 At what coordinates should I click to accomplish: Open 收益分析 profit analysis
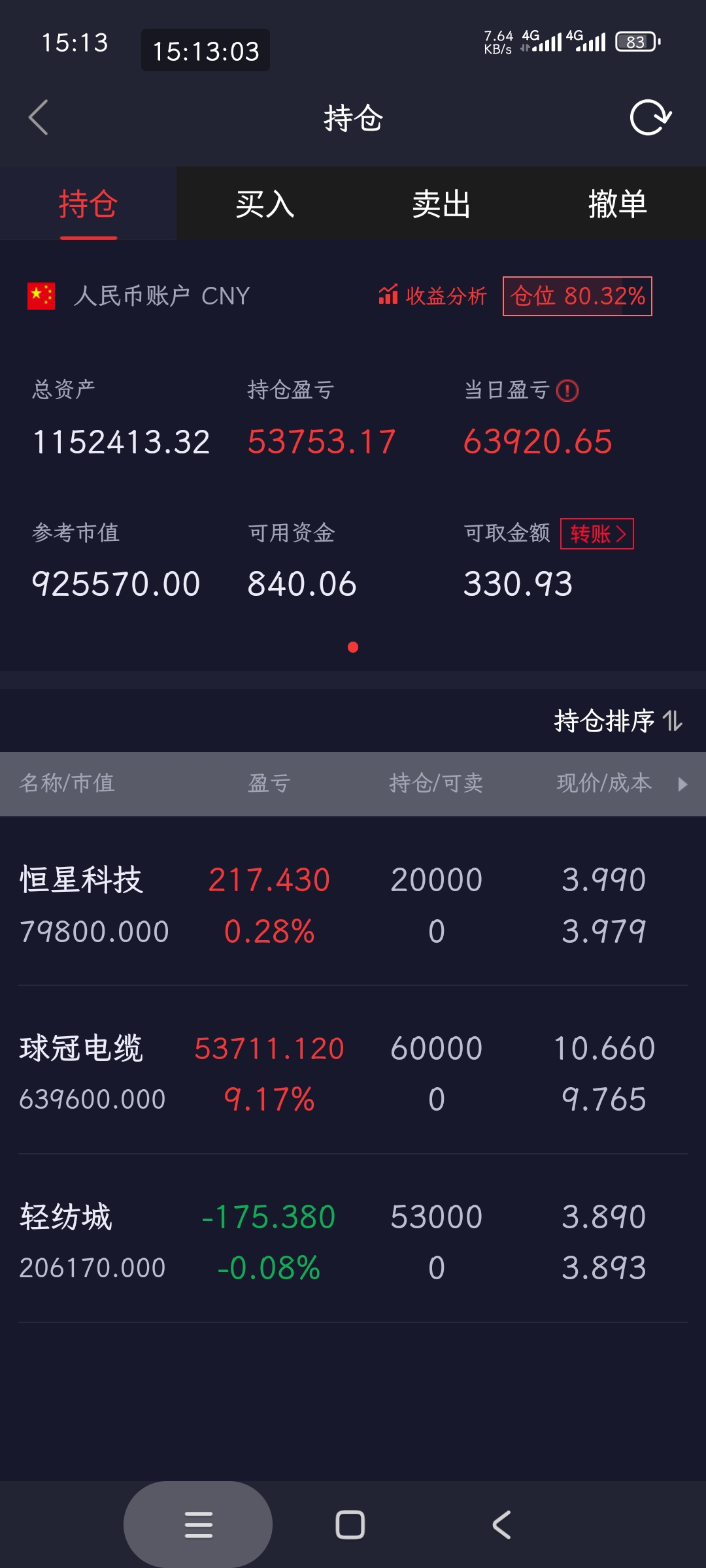(433, 296)
